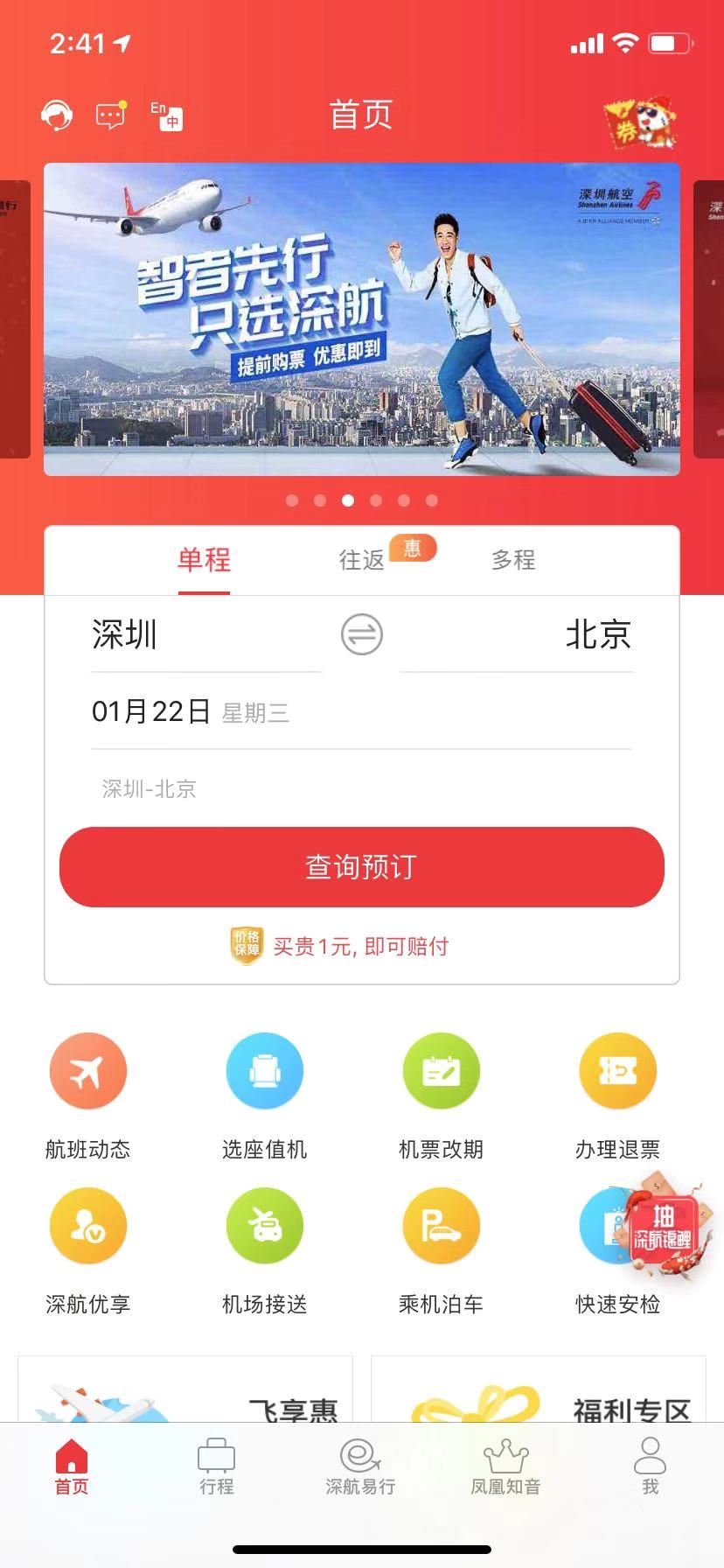Switch to the 往返 round-trip tab
Screen dimensions: 724x1568
(362, 560)
